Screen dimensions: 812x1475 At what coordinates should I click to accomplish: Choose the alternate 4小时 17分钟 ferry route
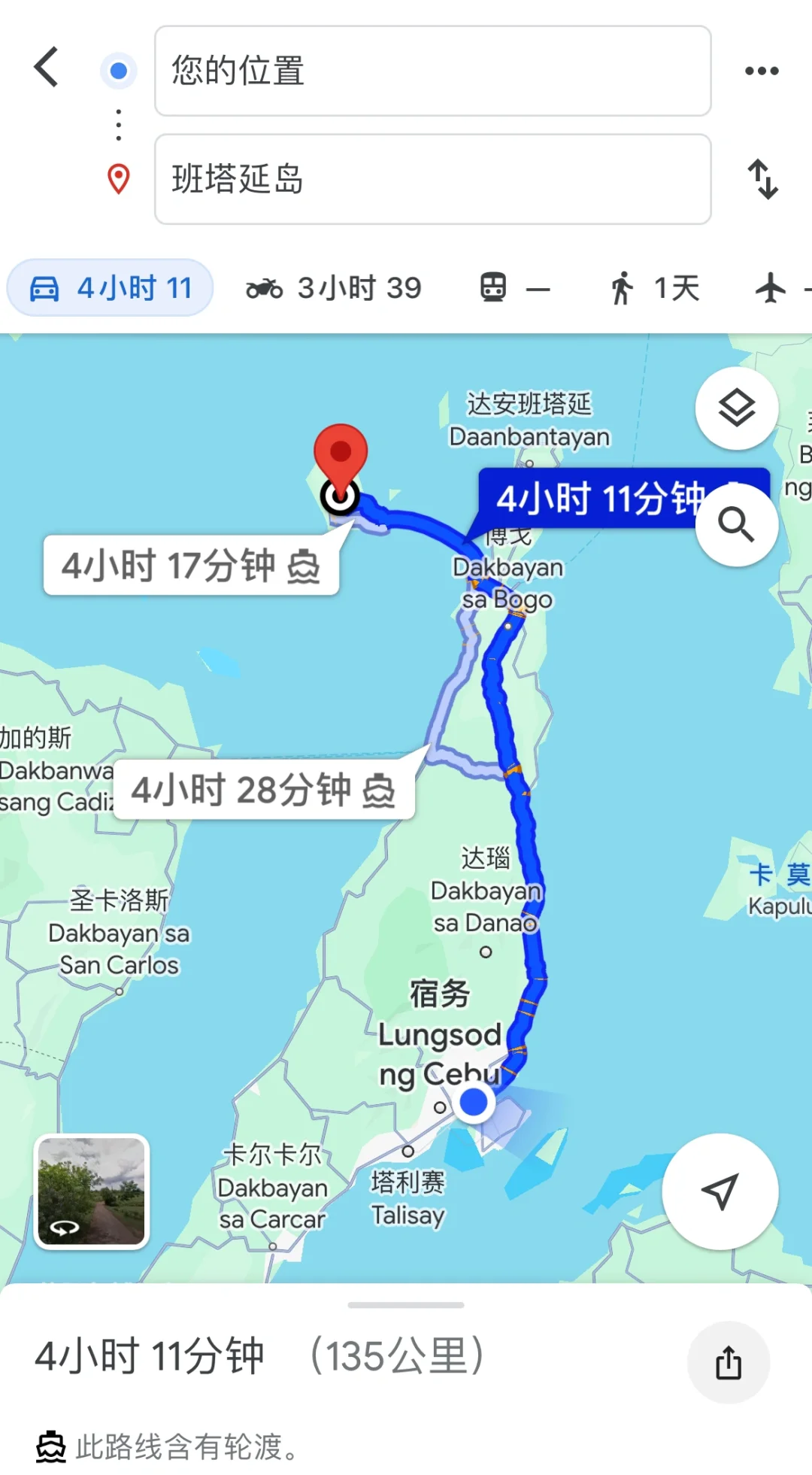pos(191,566)
